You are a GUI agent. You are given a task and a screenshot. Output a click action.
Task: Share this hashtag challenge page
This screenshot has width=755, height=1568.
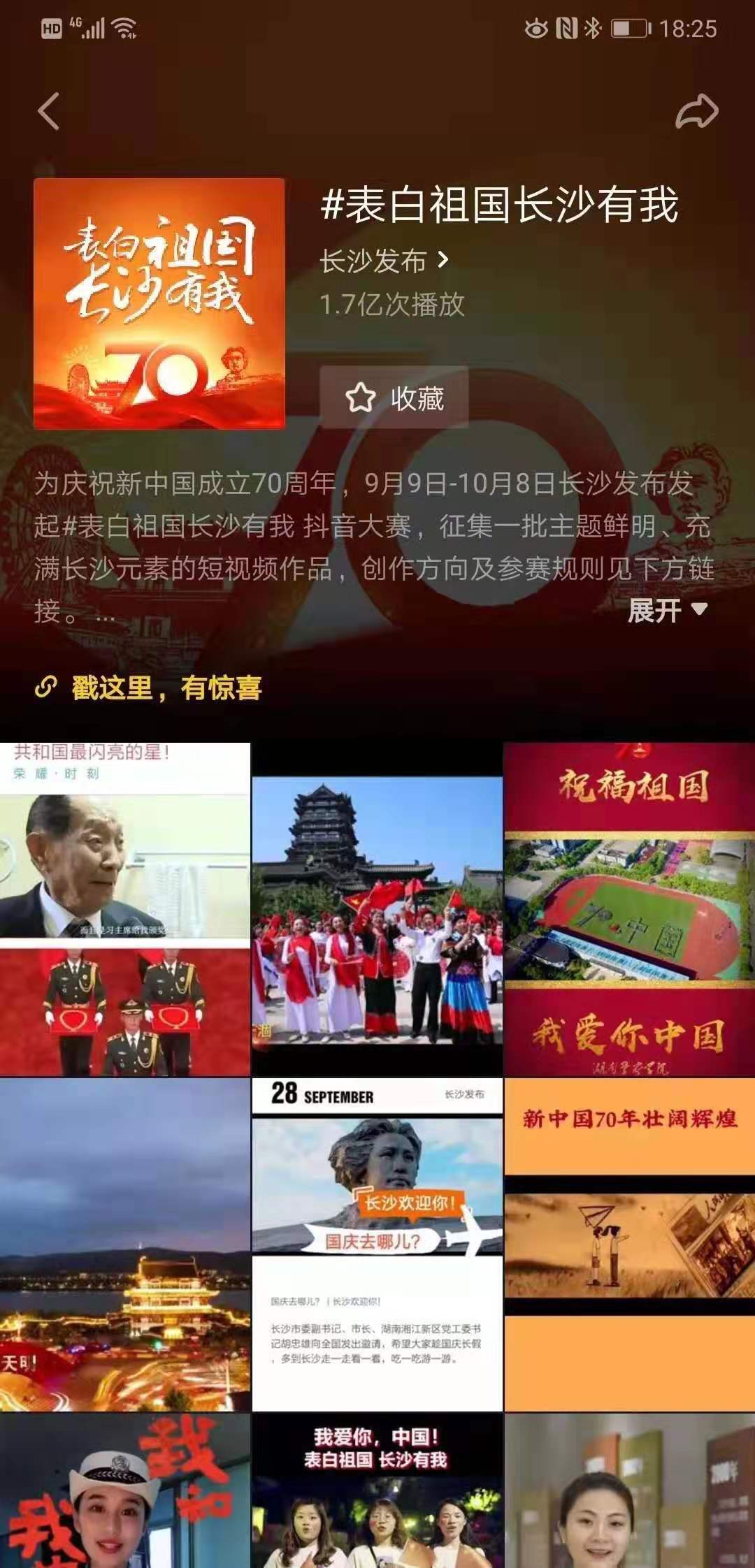[x=696, y=112]
